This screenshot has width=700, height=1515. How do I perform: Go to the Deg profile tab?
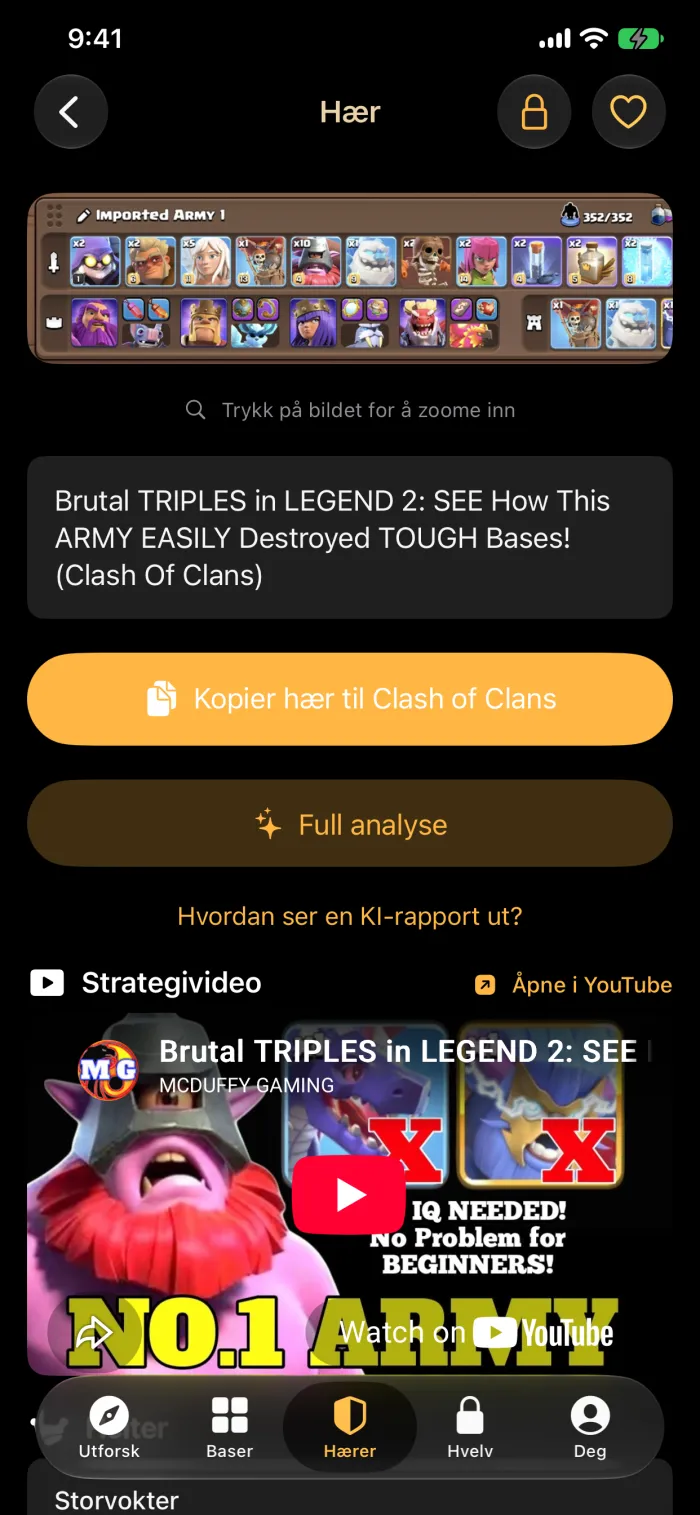590,1429
